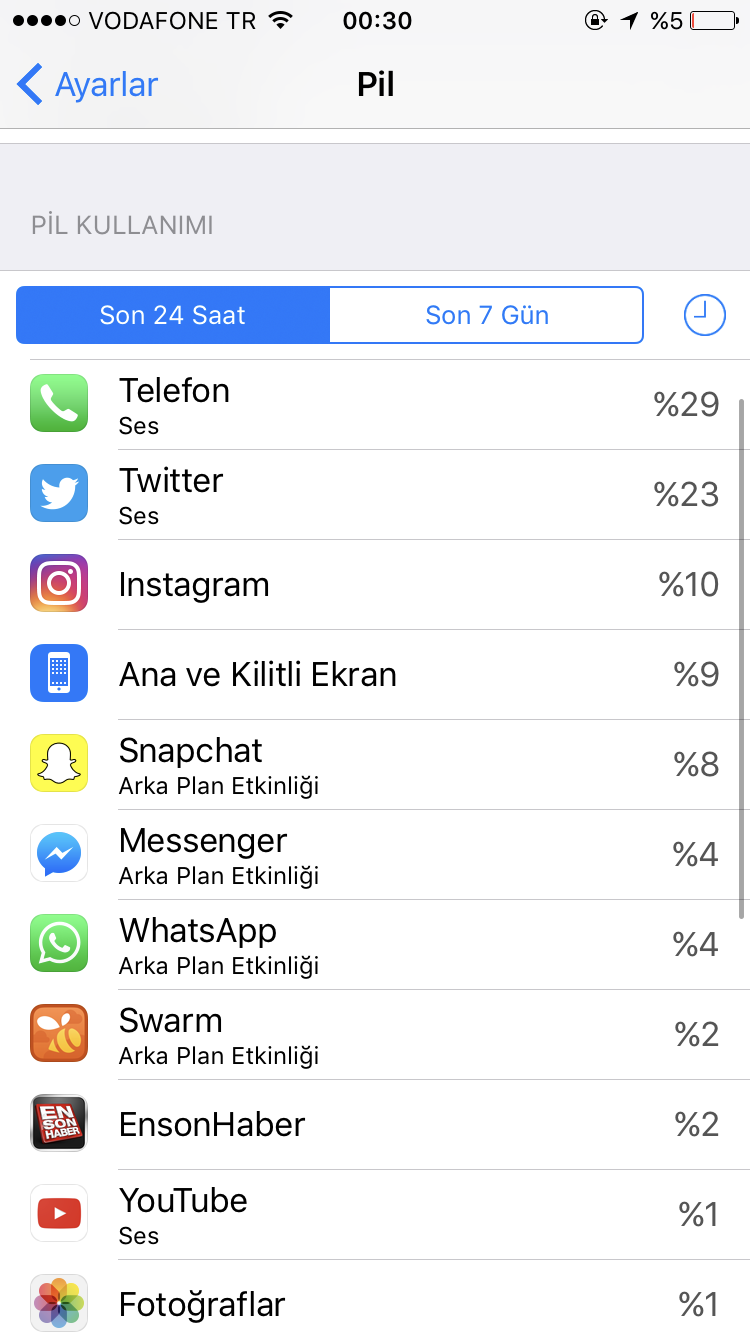Show usage times with the clock icon
Screen dimensions: 750x1334
tap(704, 315)
